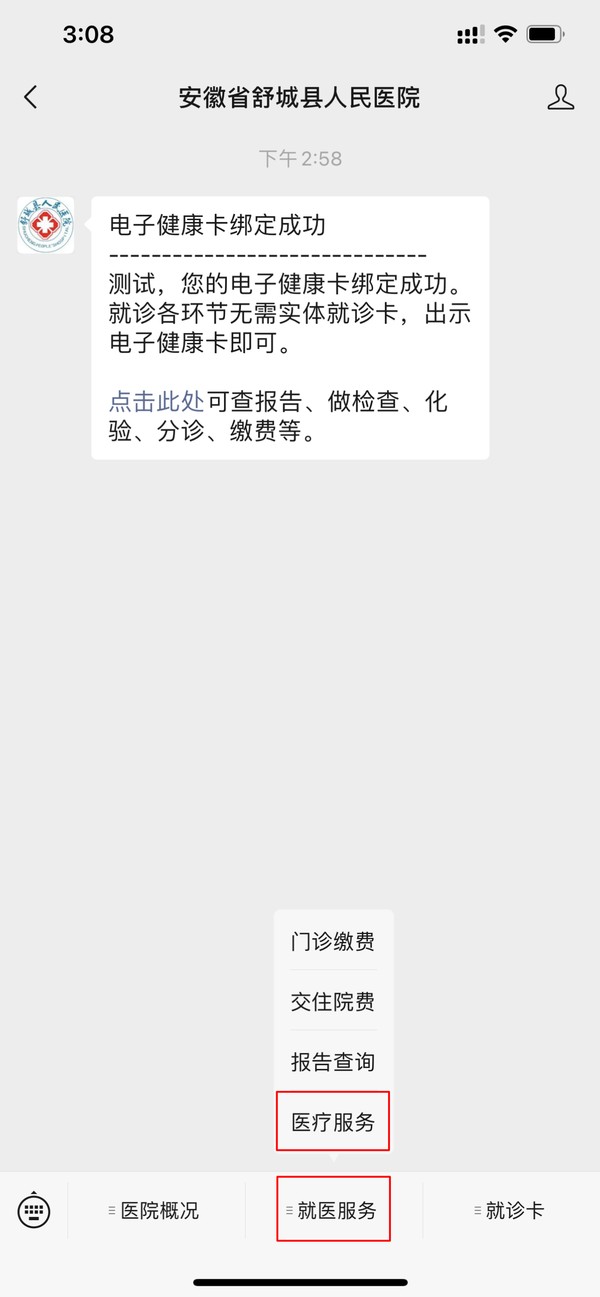The height and width of the screenshot is (1297, 600).
Task: Open the 医院概况 menu
Action: [155, 1210]
